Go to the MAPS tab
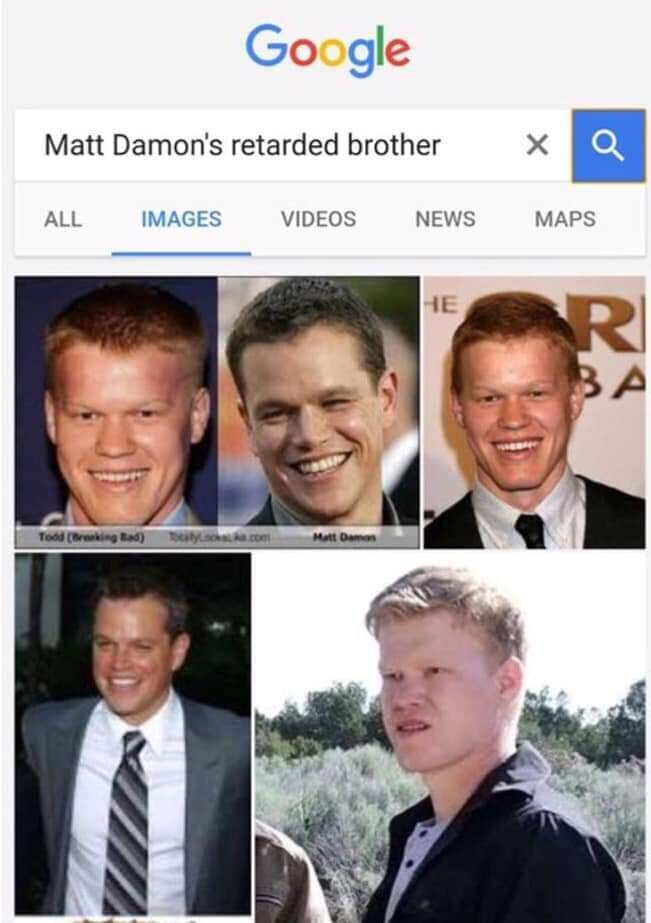651x923 pixels. [x=565, y=219]
